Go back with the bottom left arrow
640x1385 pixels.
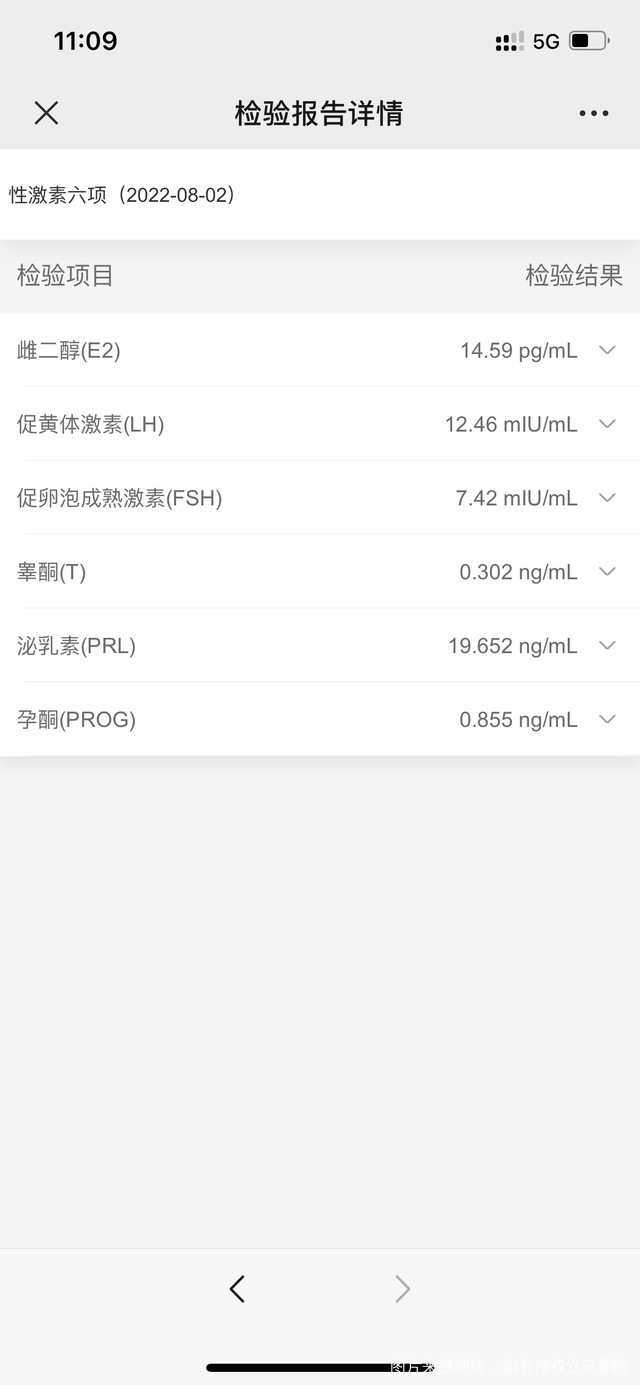[237, 1289]
